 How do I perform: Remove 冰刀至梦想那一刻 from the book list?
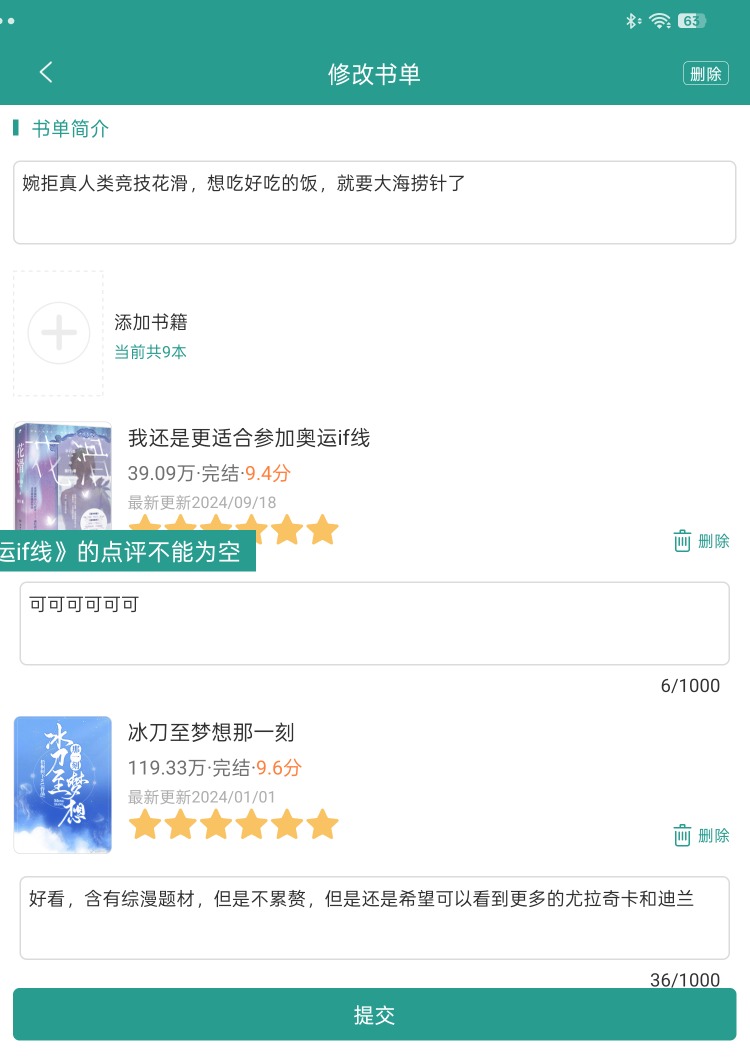click(701, 836)
